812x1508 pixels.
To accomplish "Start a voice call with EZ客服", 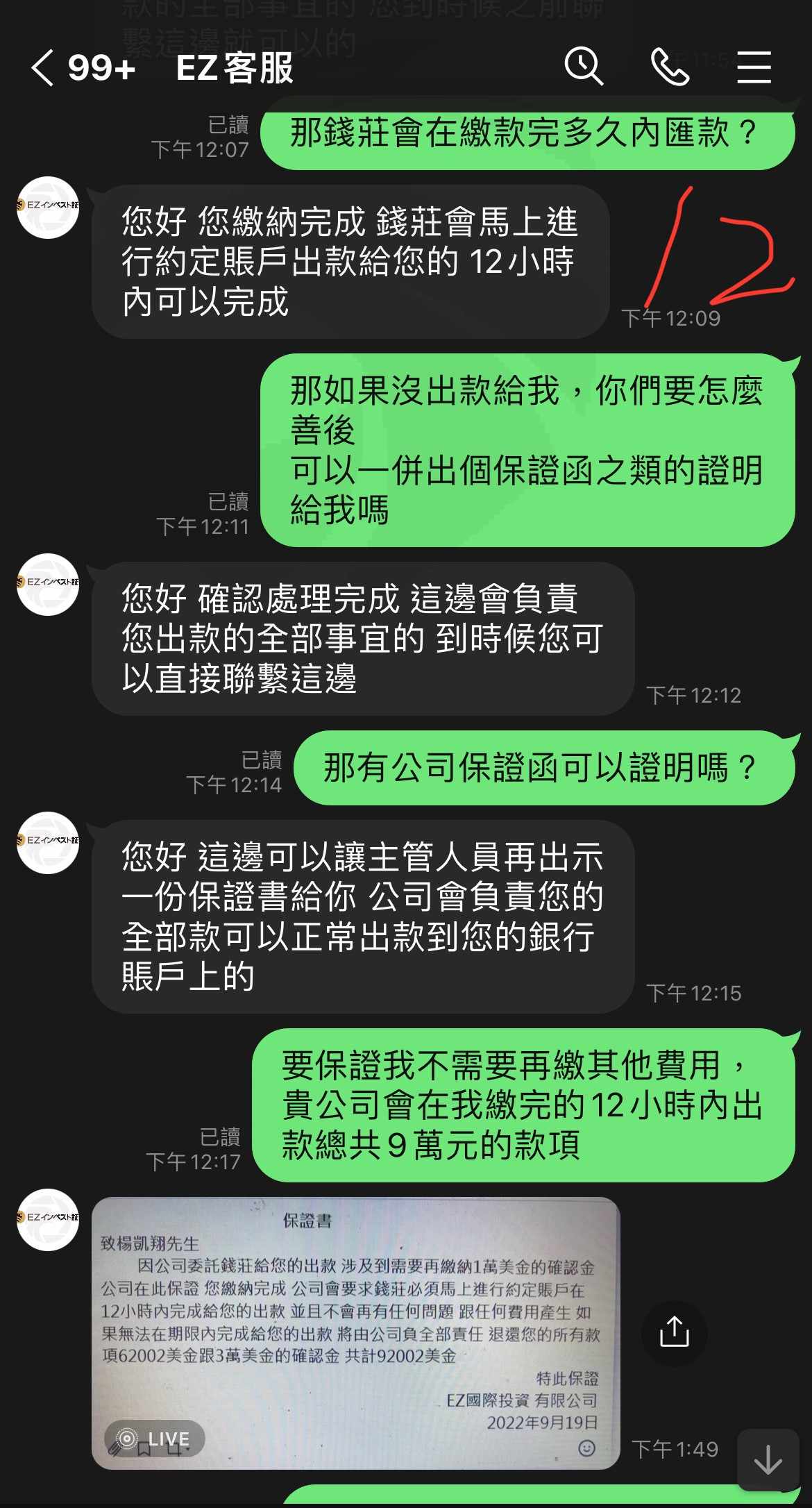I will (670, 67).
